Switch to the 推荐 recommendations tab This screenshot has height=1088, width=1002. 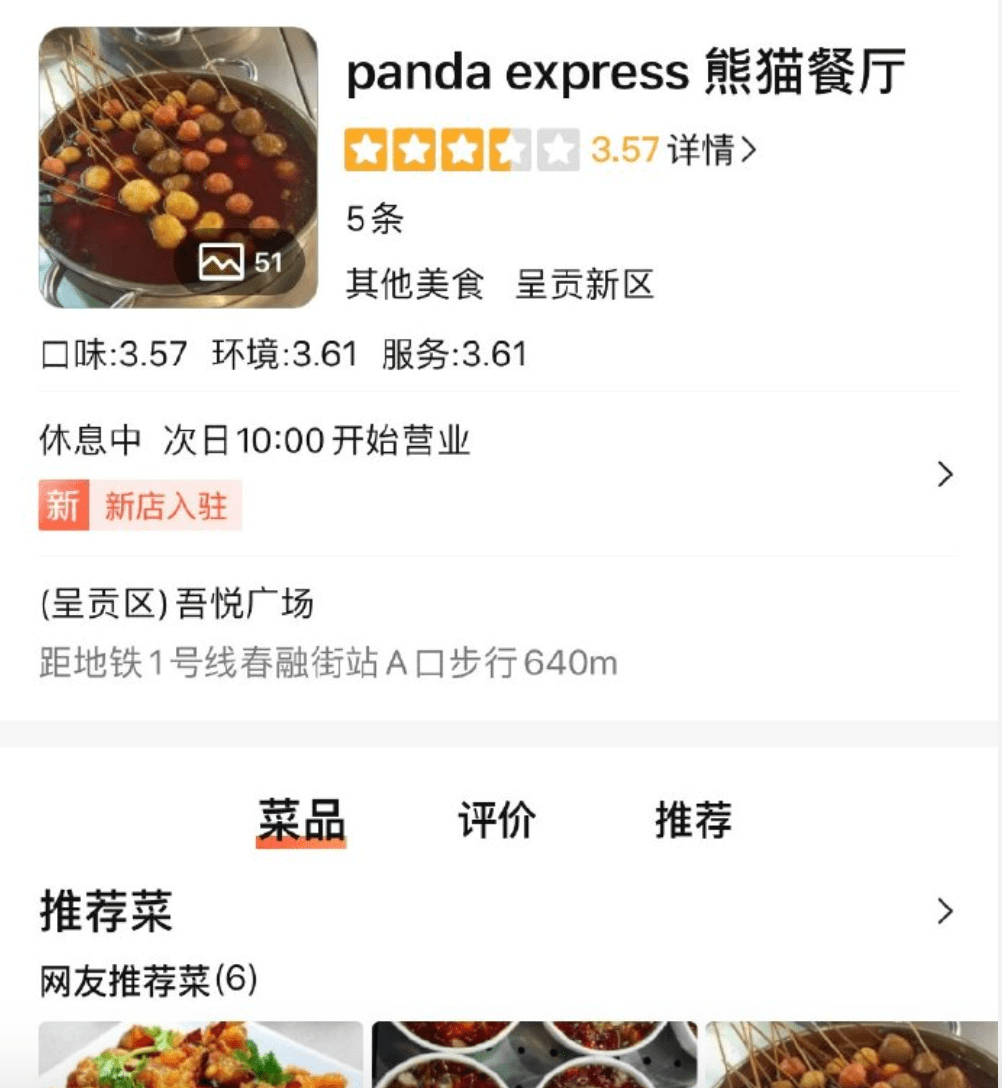coord(692,820)
